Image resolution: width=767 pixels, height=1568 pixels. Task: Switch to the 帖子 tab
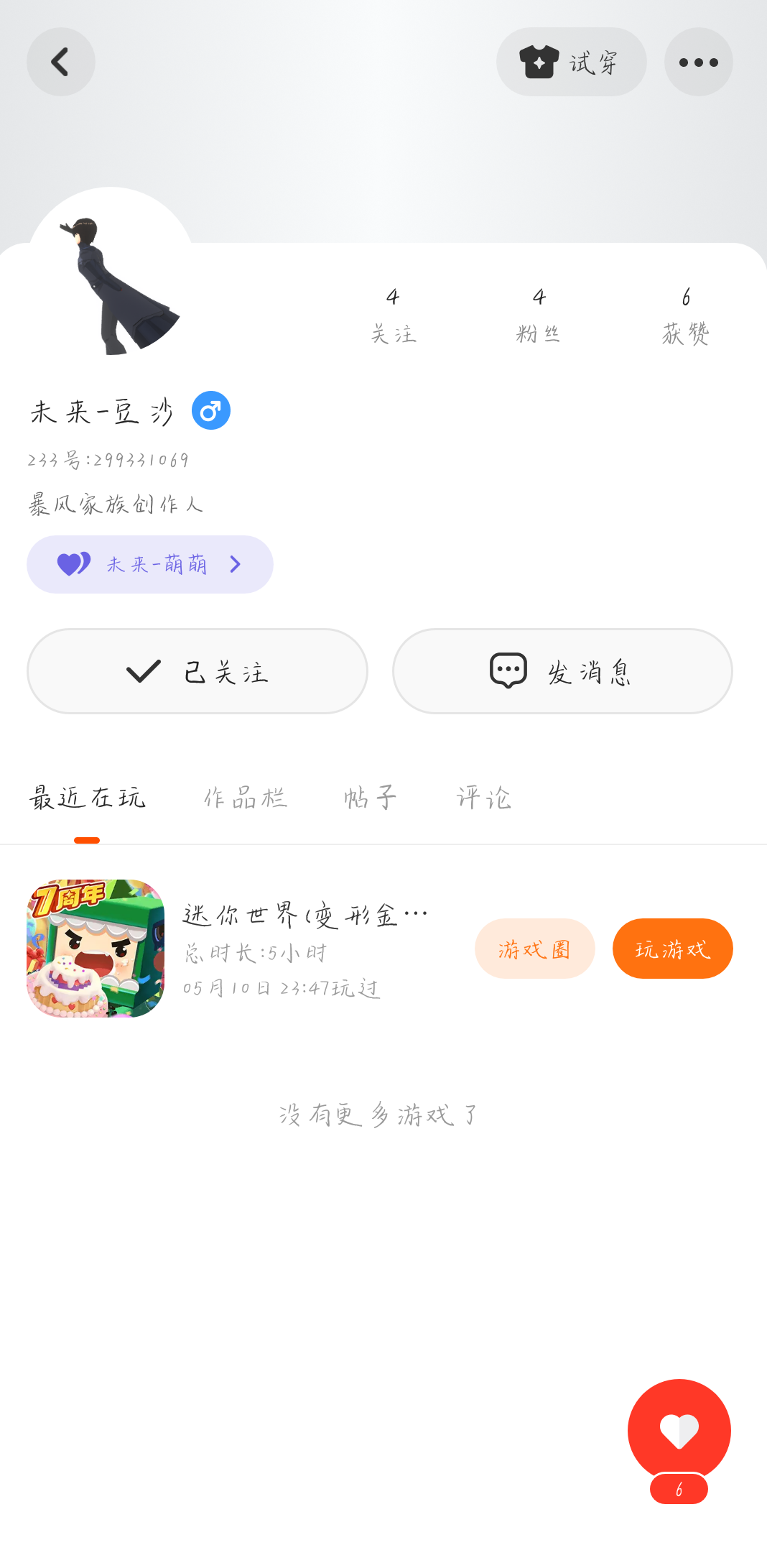tap(370, 798)
